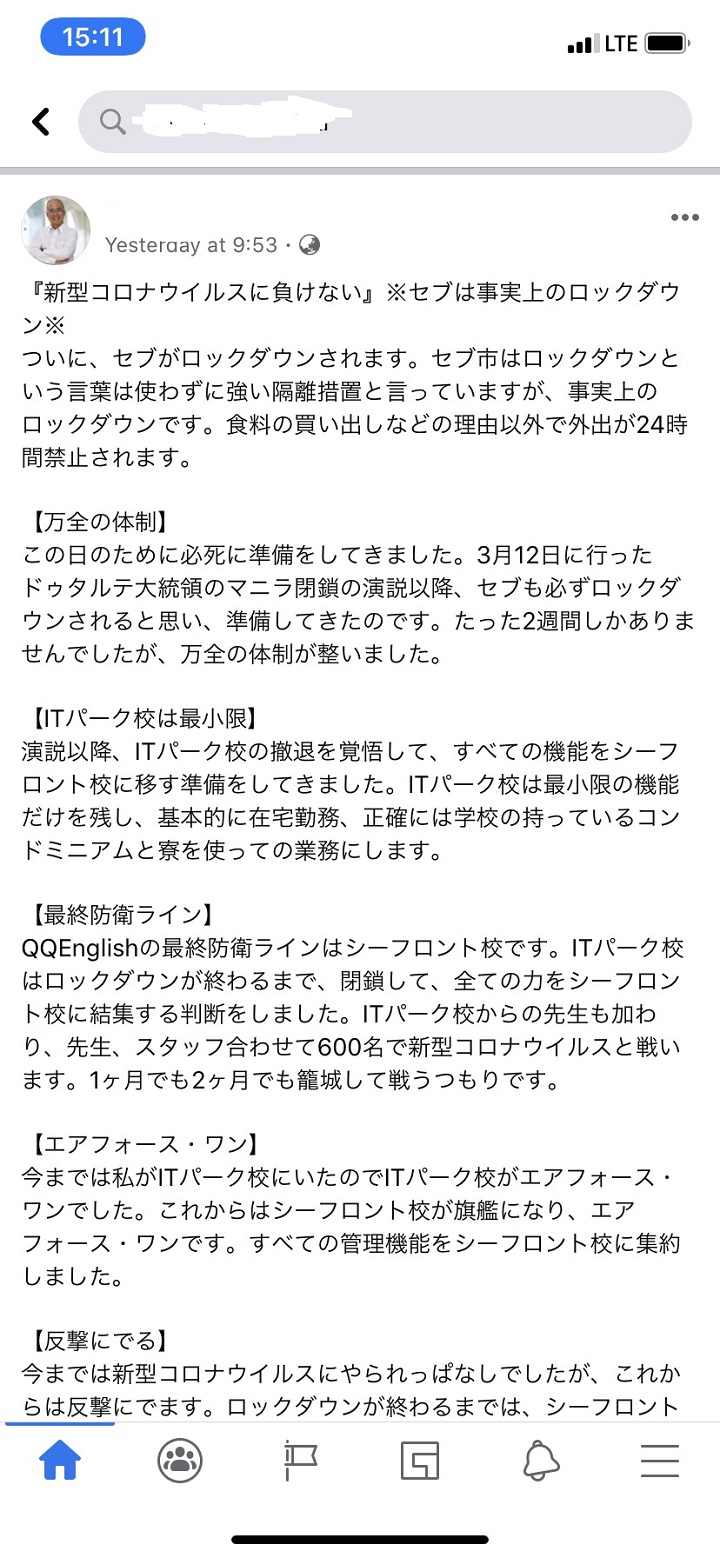720x1558 pixels.
Task: Tap the search field in the top bar
Action: tap(385, 122)
